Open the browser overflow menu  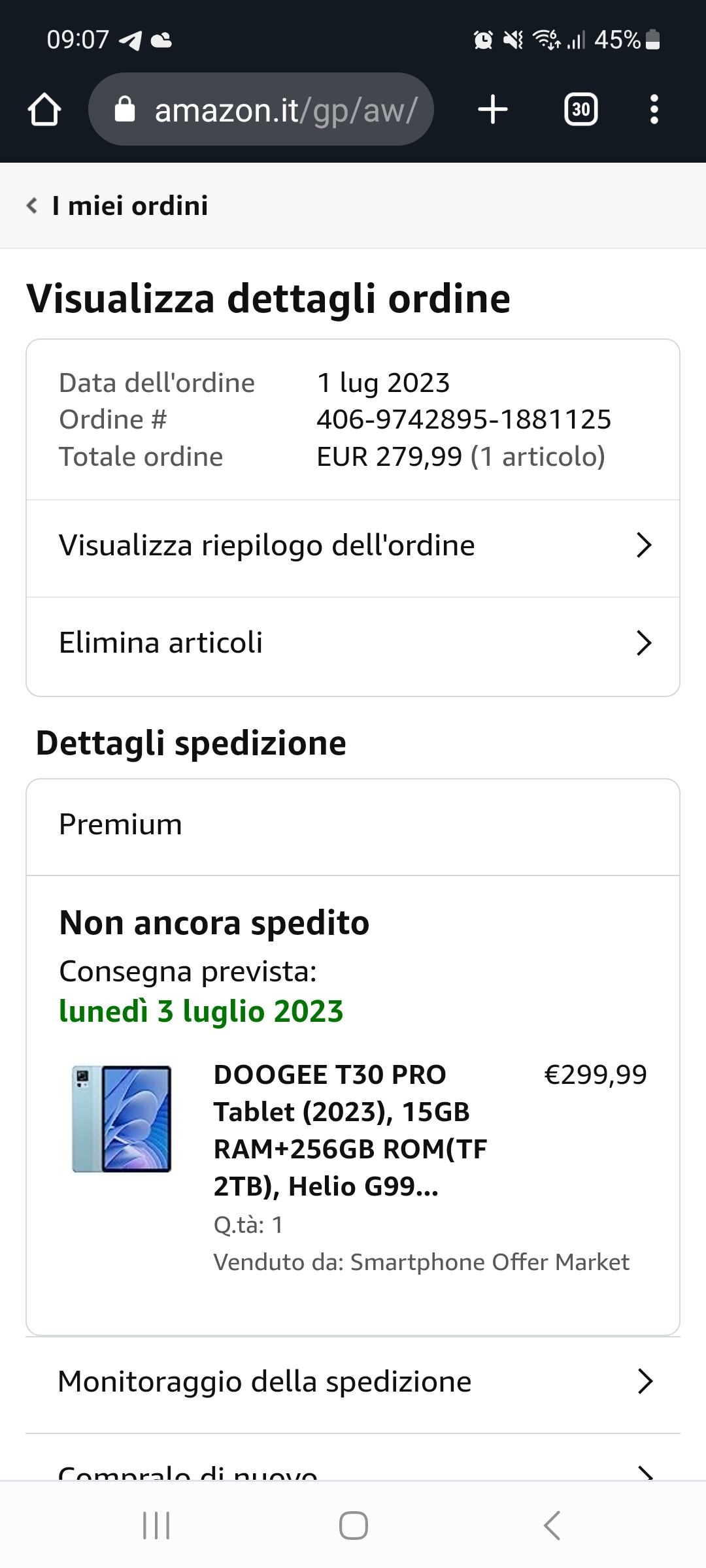pos(654,109)
